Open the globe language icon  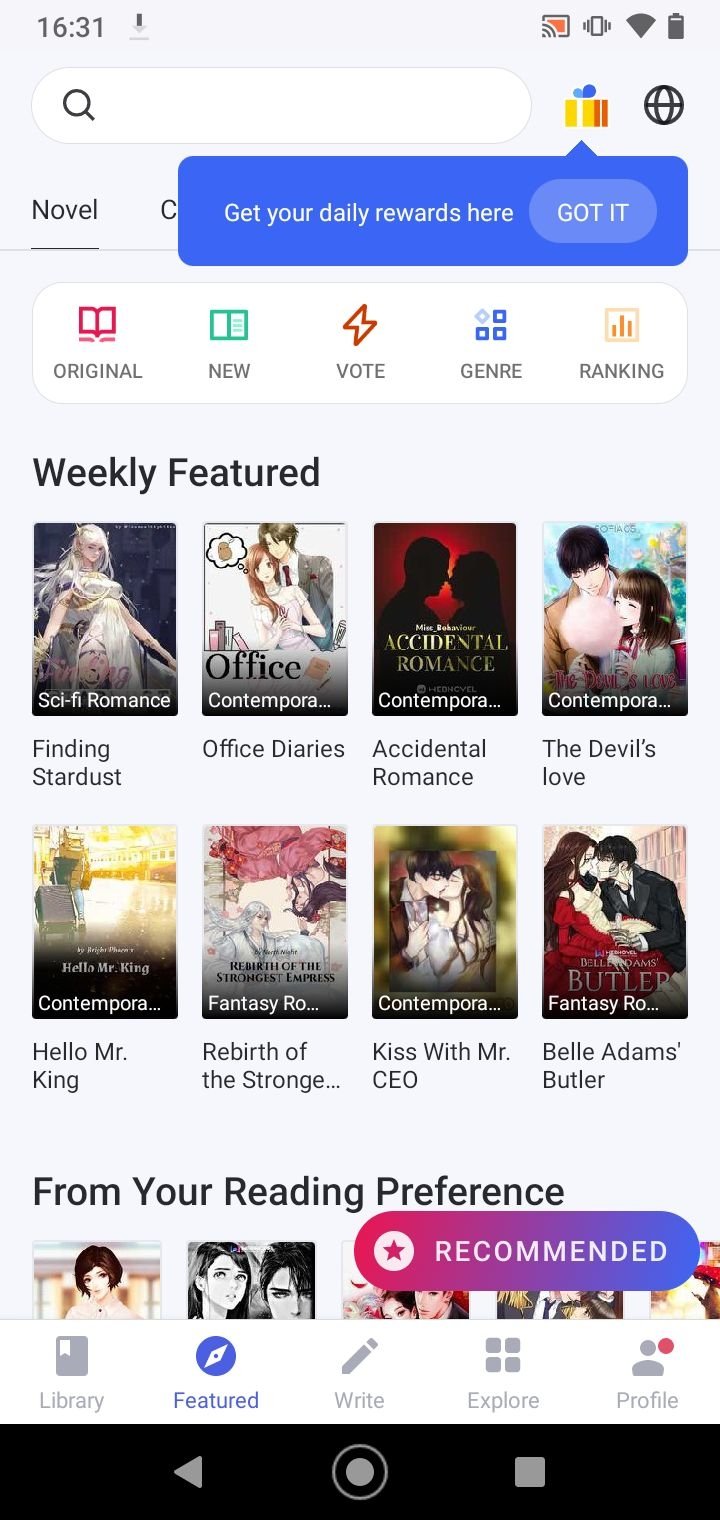point(664,105)
